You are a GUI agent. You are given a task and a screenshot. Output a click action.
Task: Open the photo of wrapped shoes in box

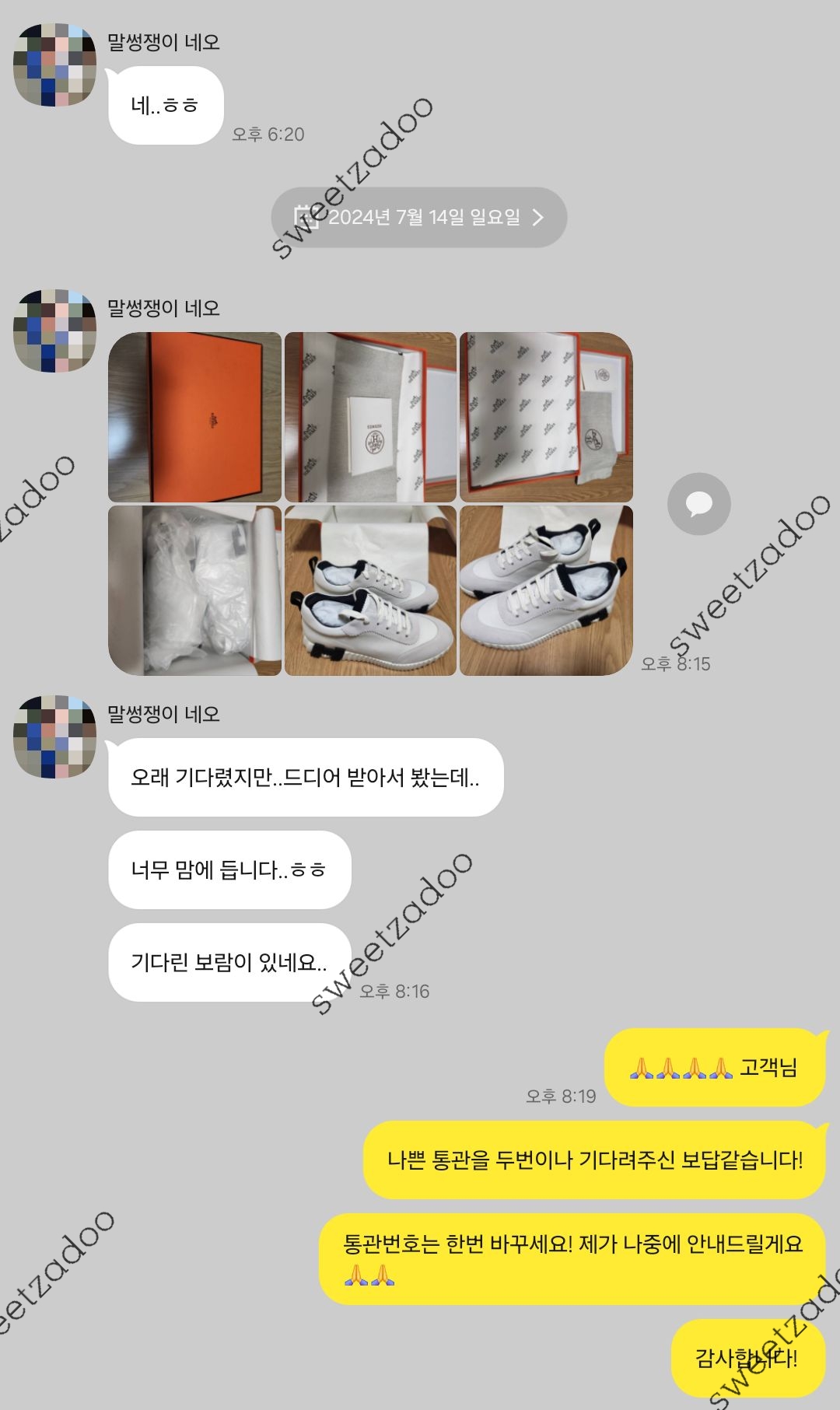pyautogui.click(x=194, y=590)
